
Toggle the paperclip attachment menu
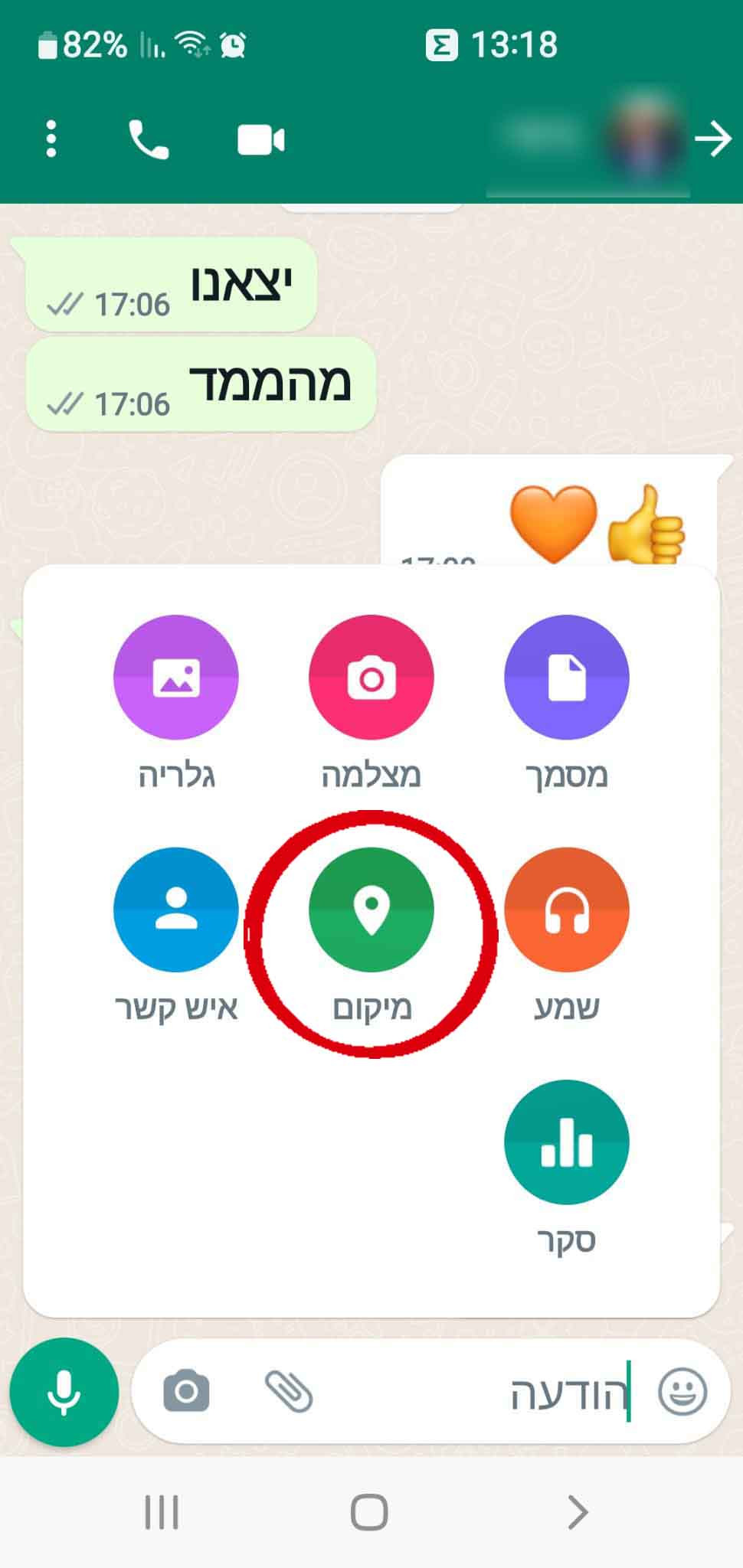[x=289, y=1391]
